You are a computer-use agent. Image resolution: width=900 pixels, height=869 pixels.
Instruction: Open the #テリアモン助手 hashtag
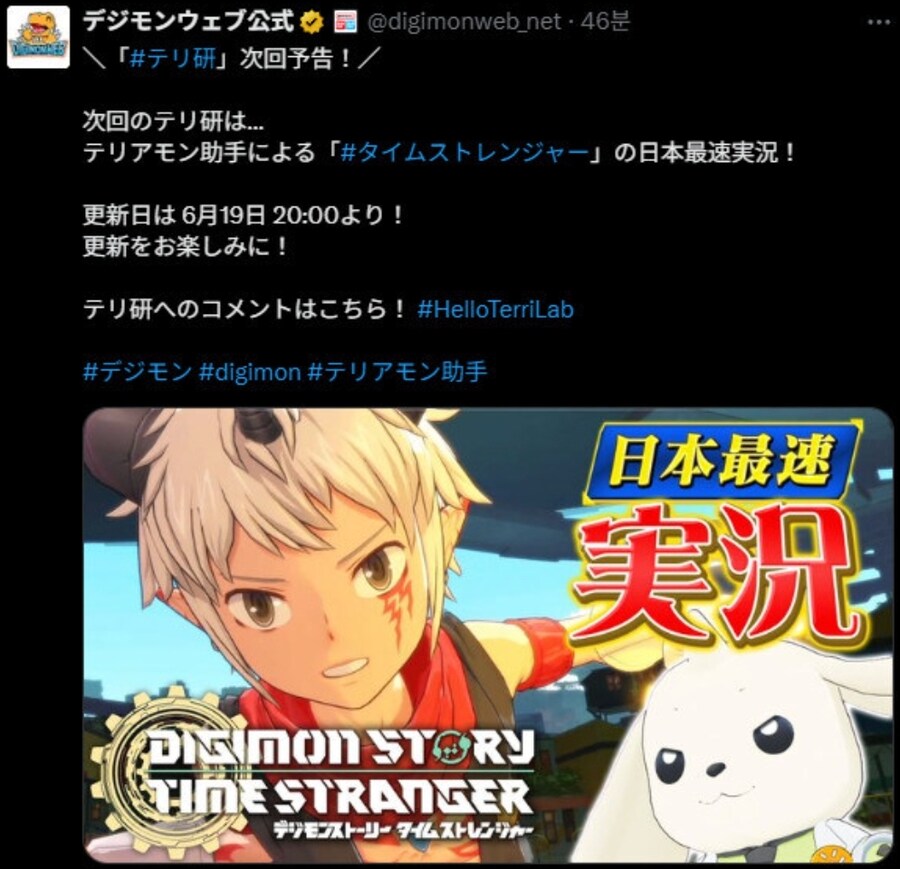(x=398, y=372)
